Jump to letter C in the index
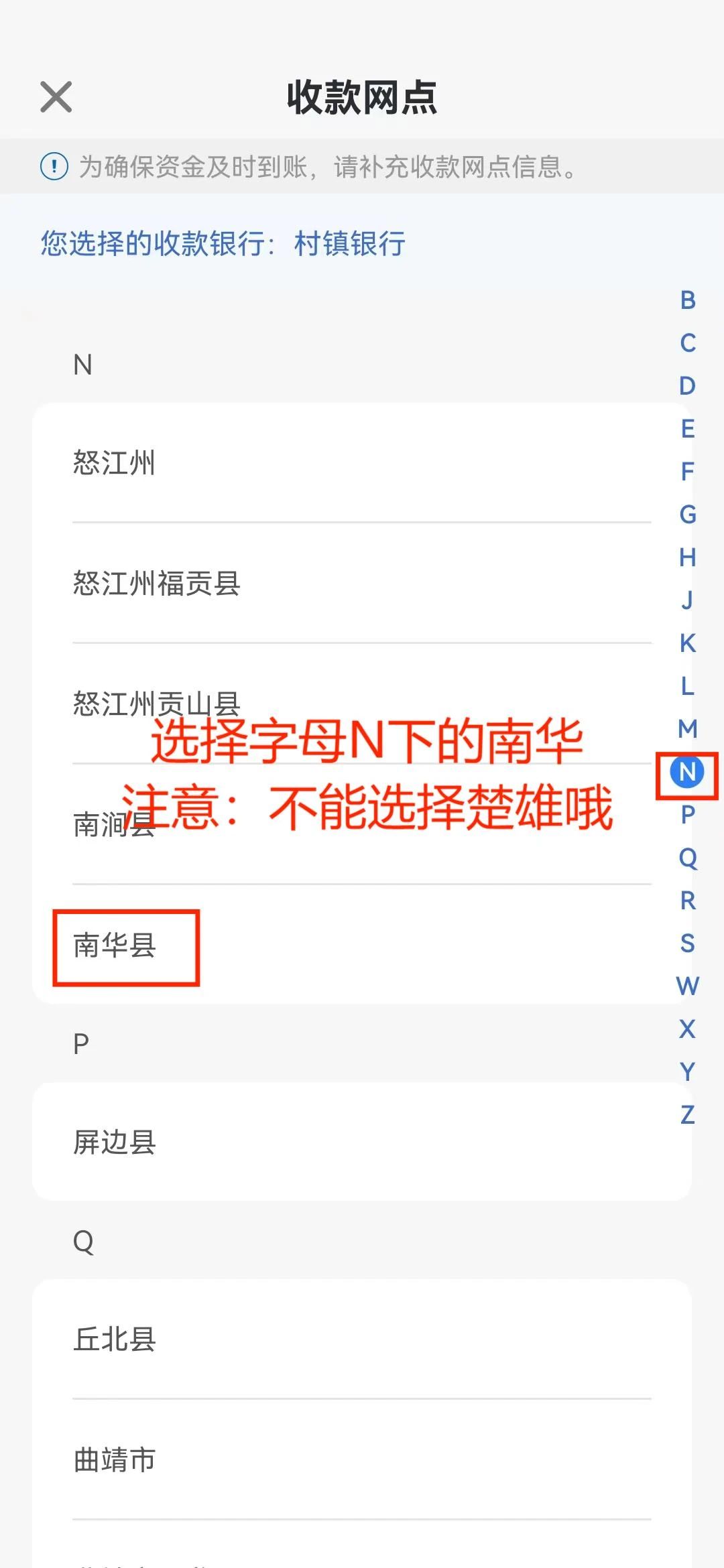The width and height of the screenshot is (724, 1568). coord(688,343)
